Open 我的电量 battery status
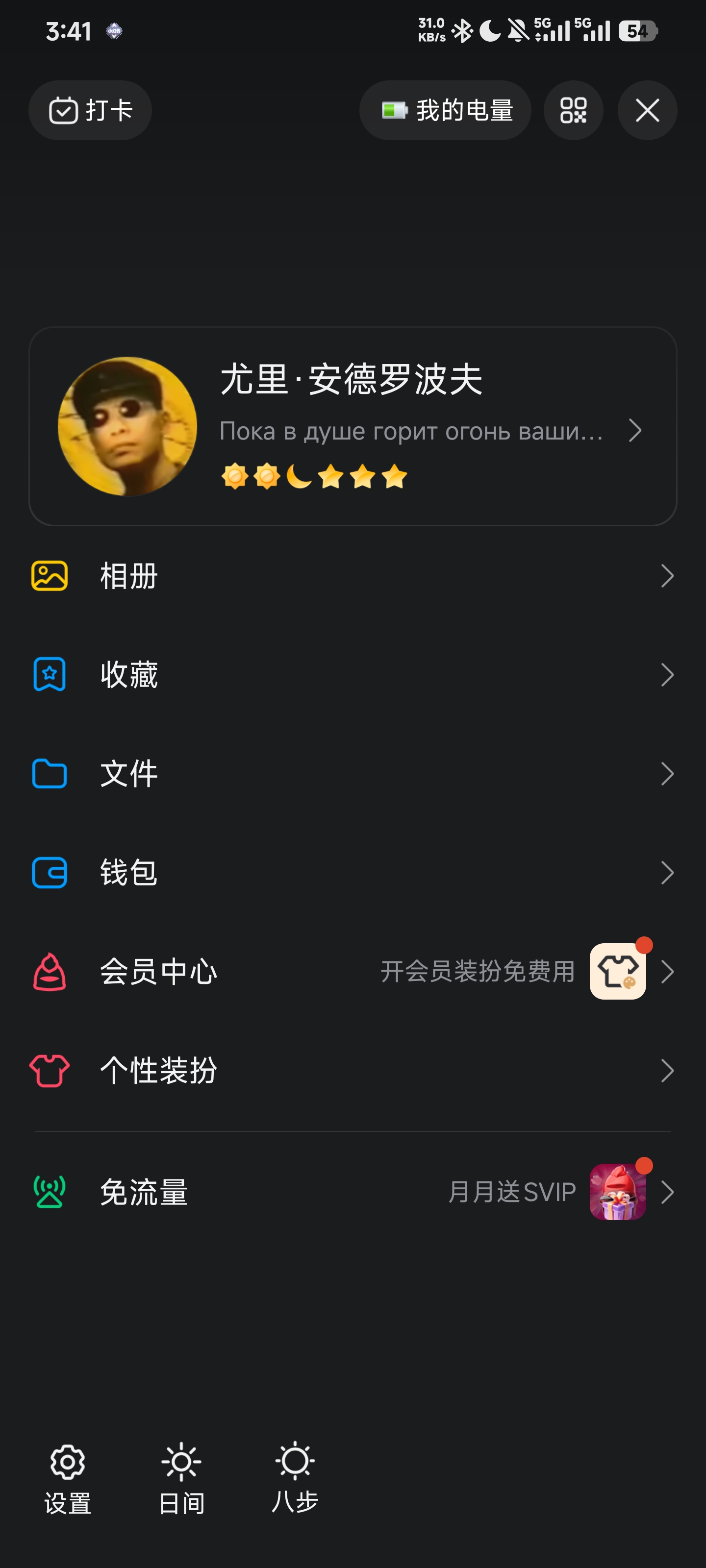This screenshot has height=1568, width=706. pyautogui.click(x=445, y=110)
